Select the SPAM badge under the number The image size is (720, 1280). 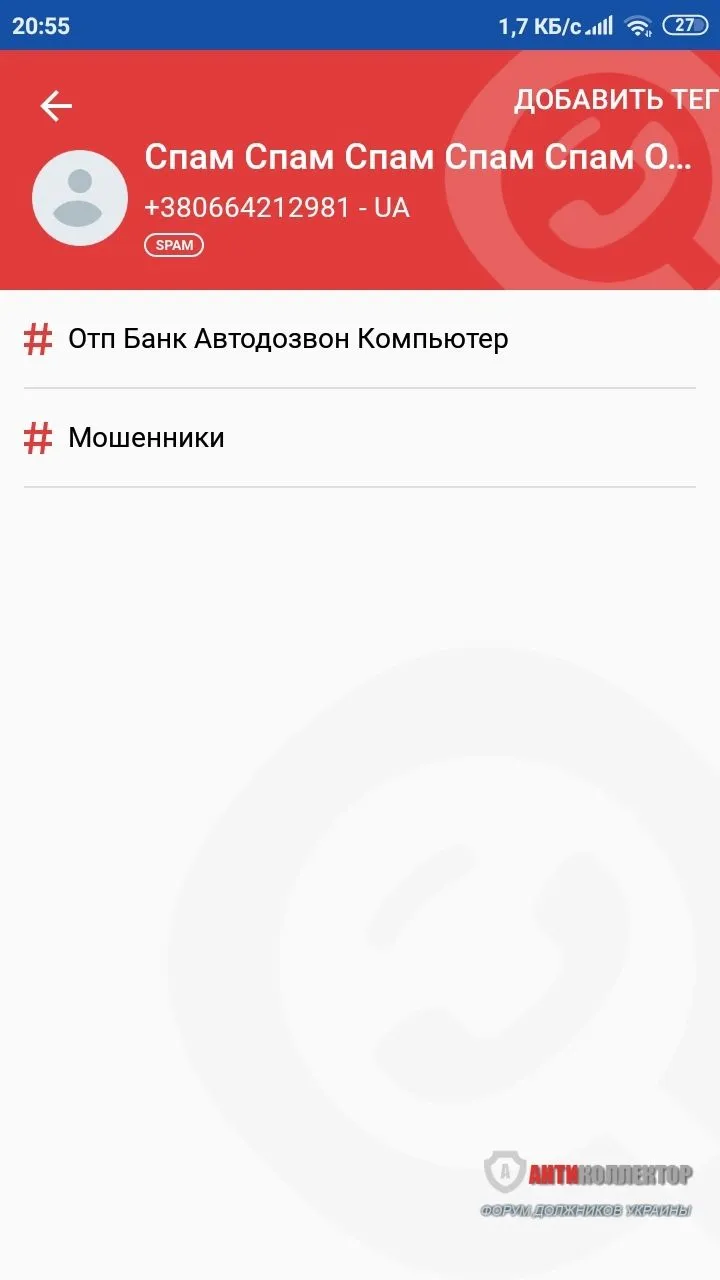[174, 244]
